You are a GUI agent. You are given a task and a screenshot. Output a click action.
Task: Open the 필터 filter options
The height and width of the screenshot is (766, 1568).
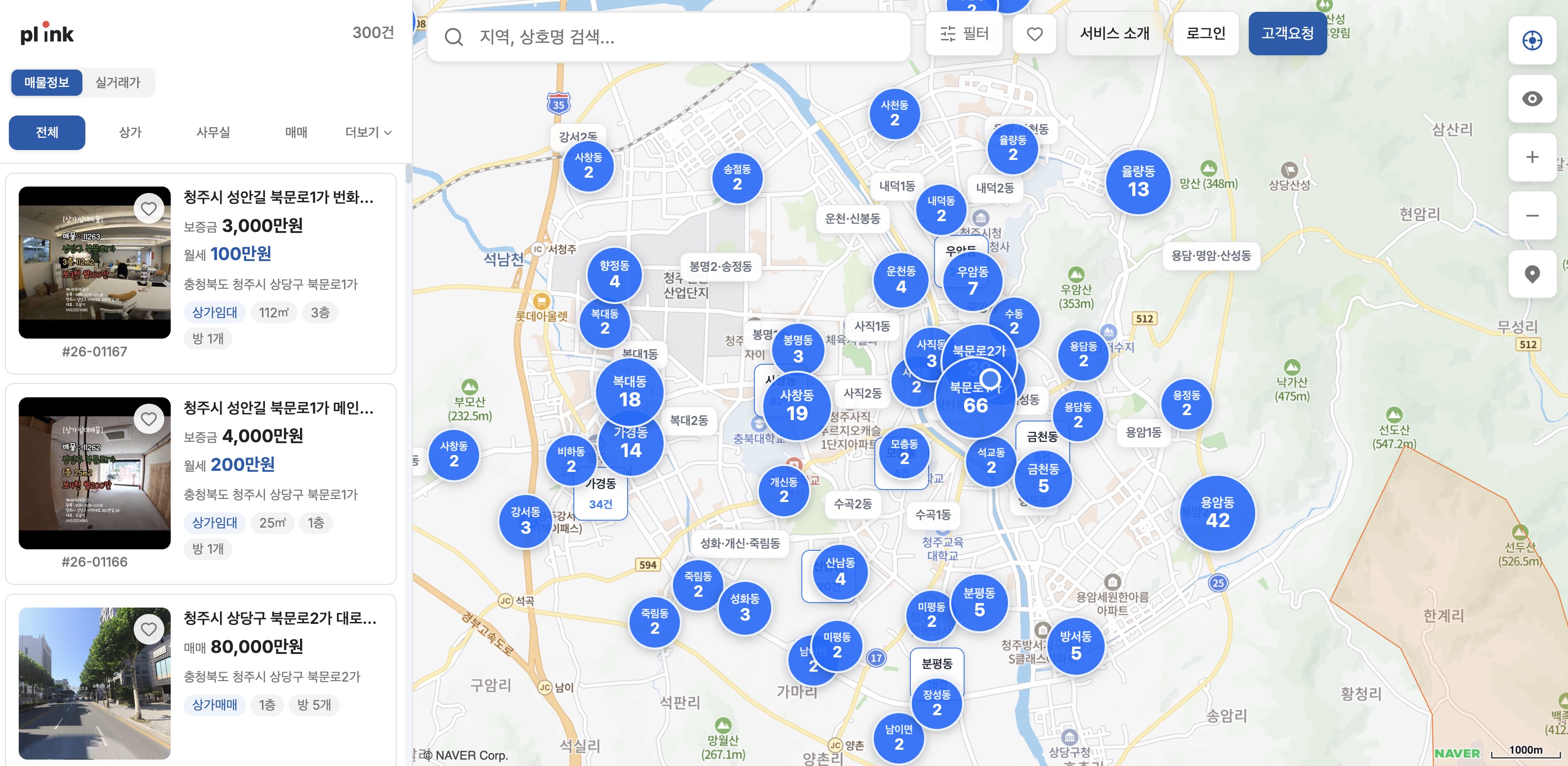click(x=964, y=34)
